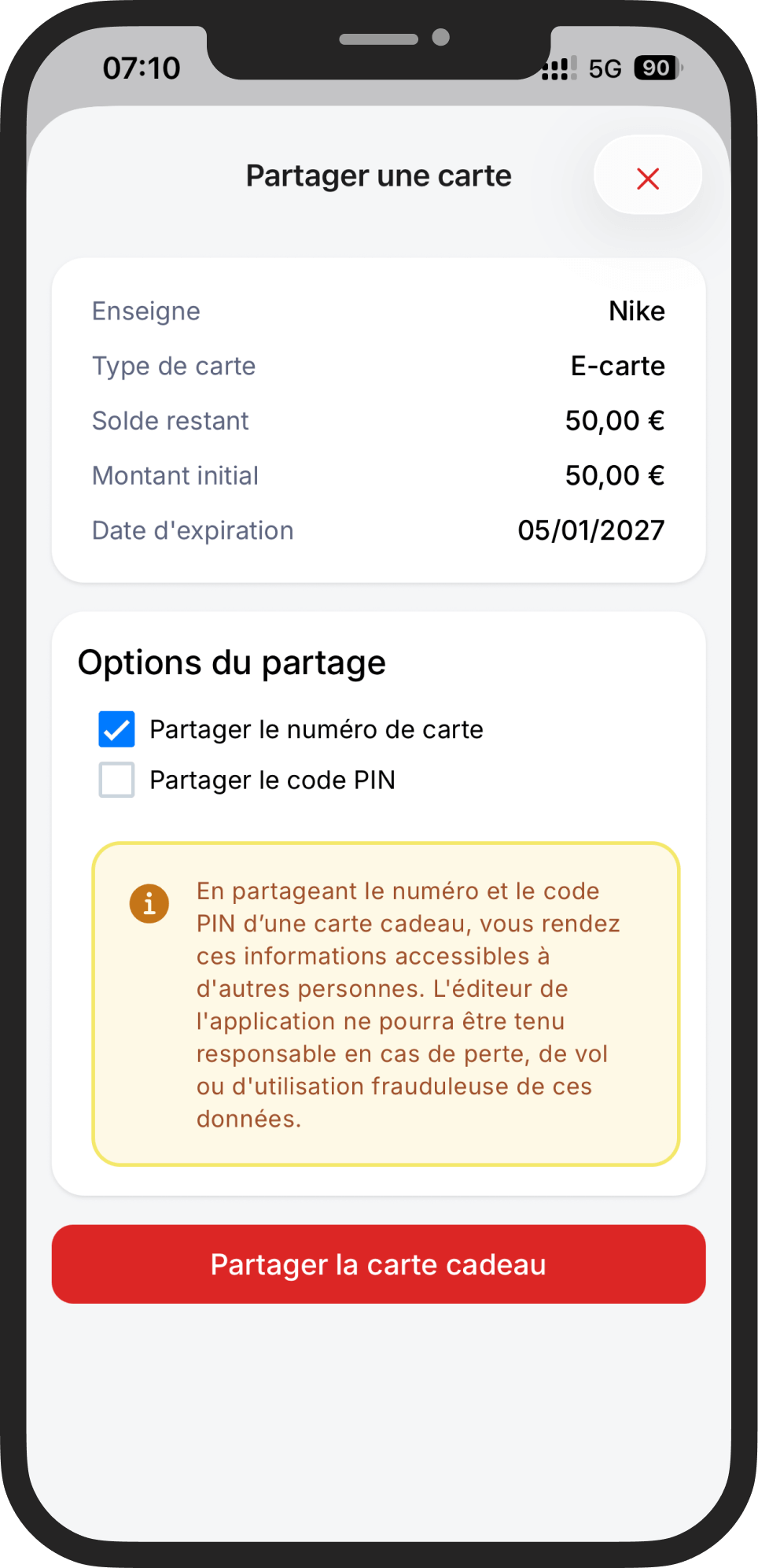Tap the clock showing 07:10
Screen dimensions: 758x1568
point(142,68)
